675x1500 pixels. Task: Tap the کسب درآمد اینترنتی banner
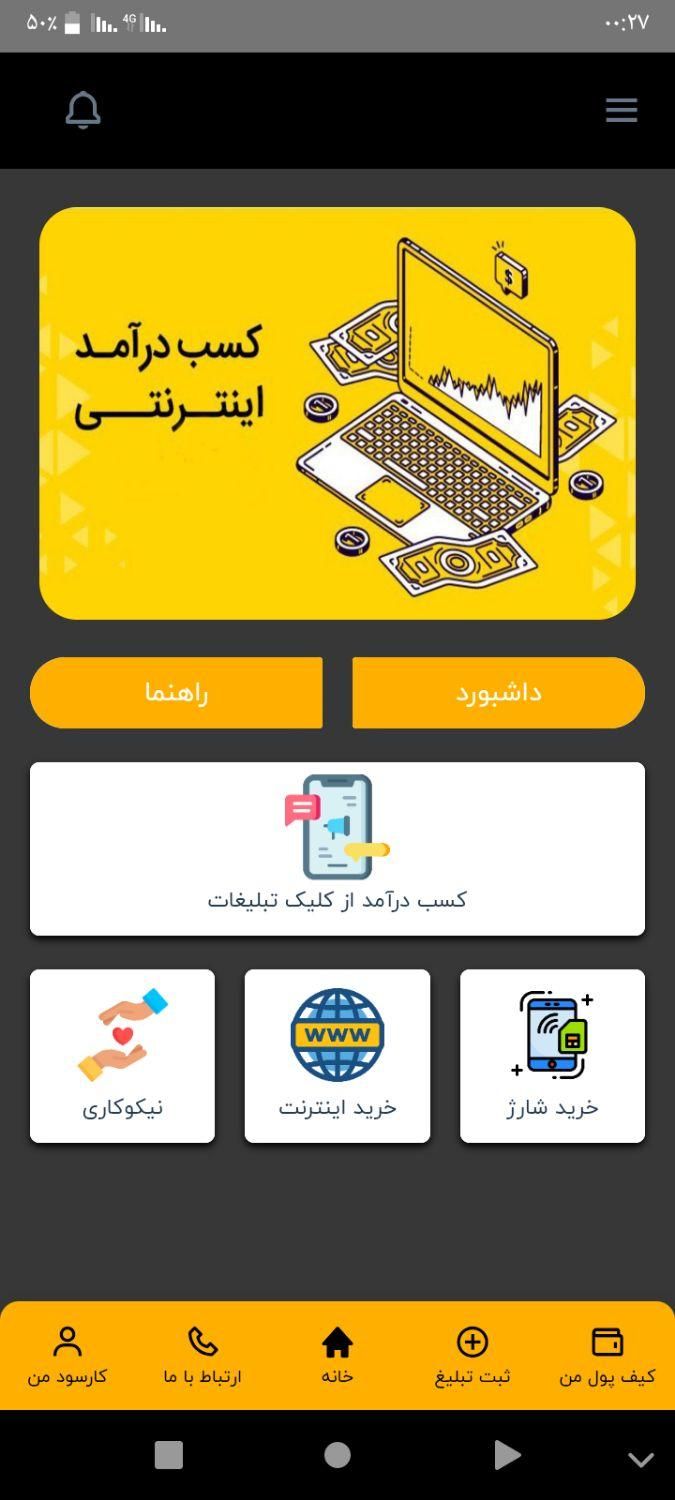337,413
